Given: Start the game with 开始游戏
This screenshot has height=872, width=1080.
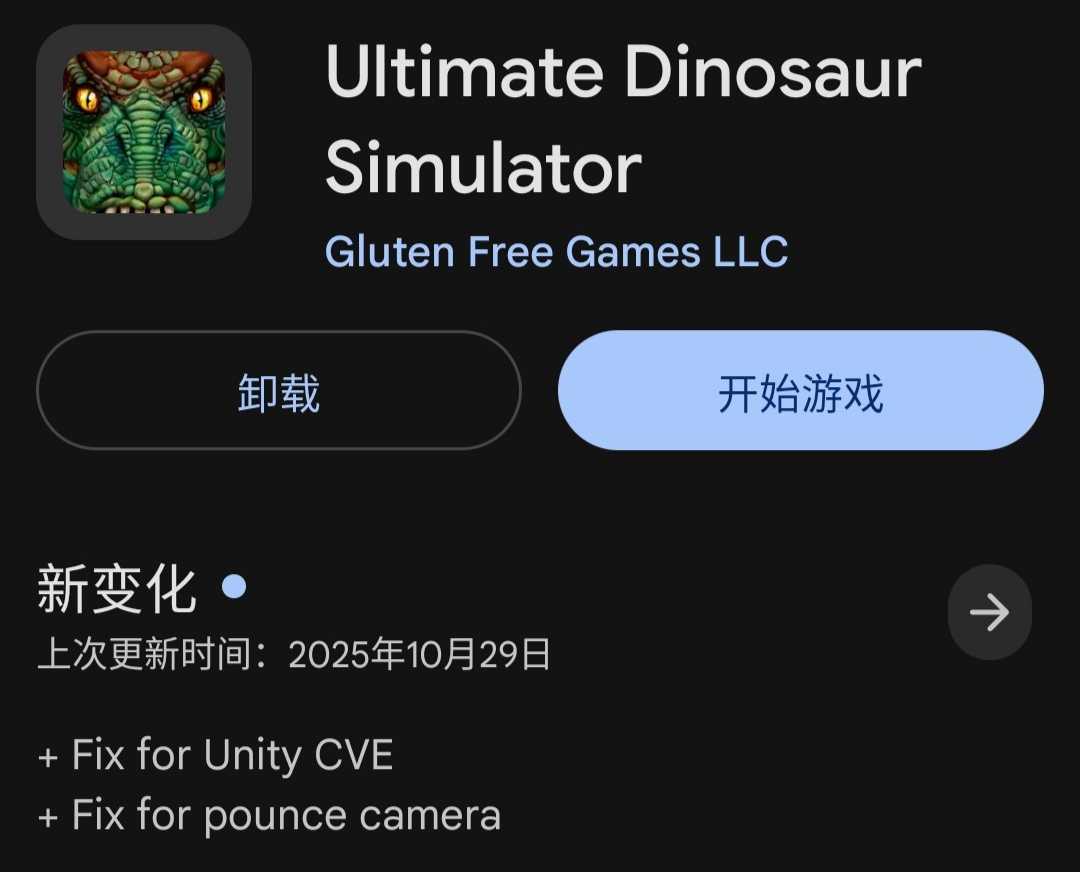Looking at the screenshot, I should [800, 391].
